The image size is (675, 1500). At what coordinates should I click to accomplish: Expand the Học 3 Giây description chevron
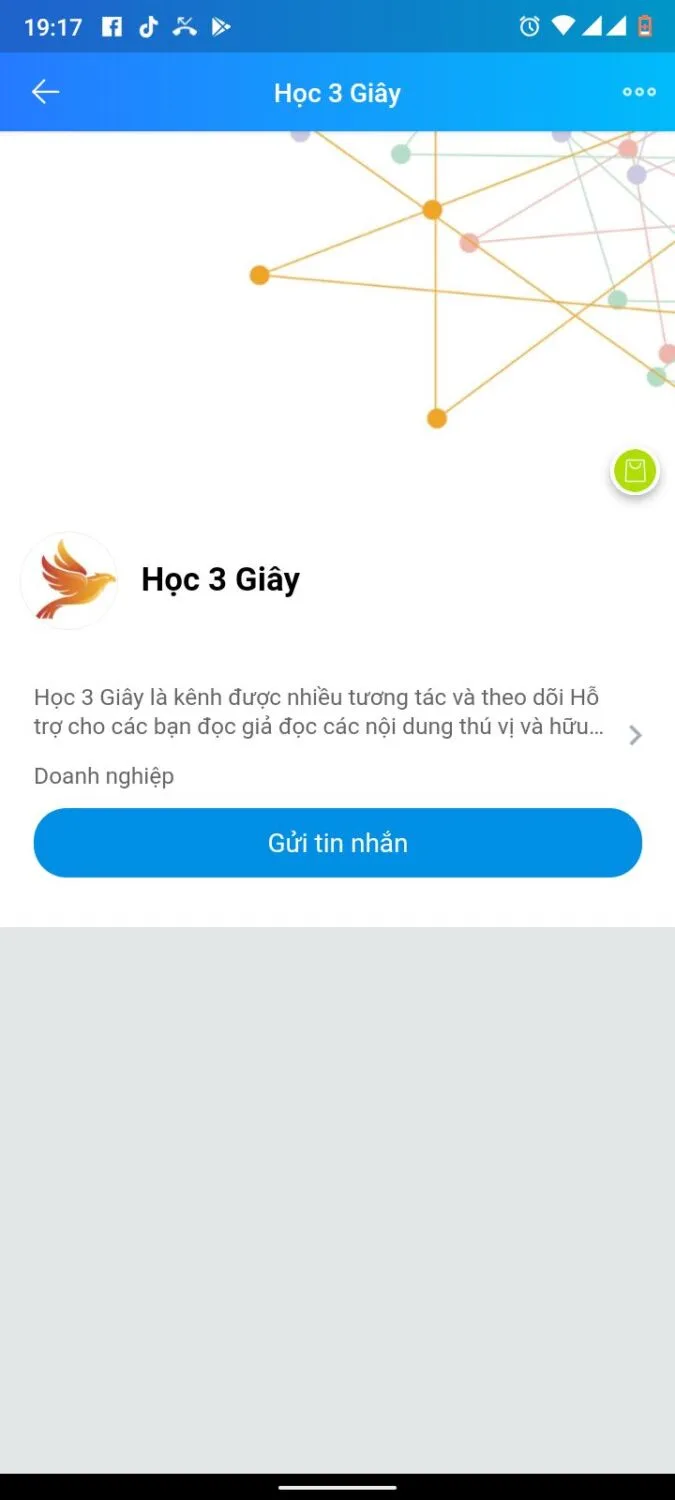(x=635, y=736)
